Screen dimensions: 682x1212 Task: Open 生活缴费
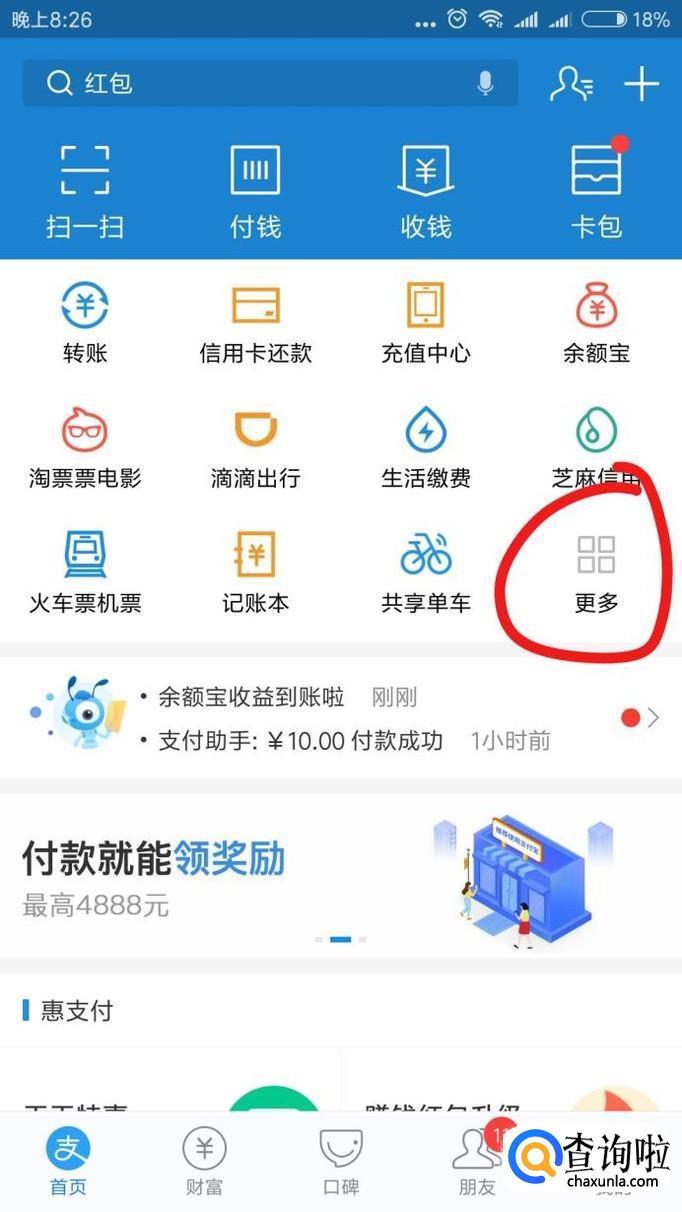(x=426, y=448)
